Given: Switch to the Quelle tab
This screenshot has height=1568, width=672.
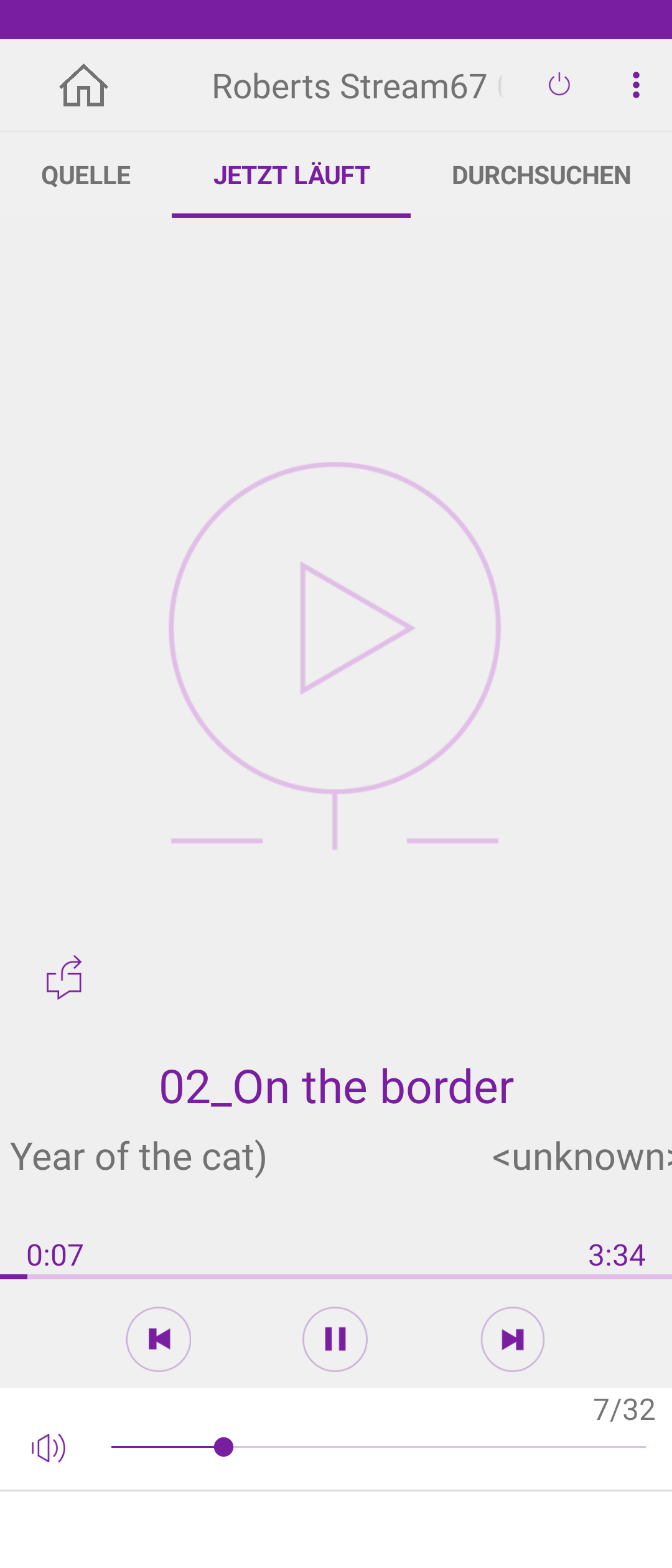Looking at the screenshot, I should pos(86,175).
